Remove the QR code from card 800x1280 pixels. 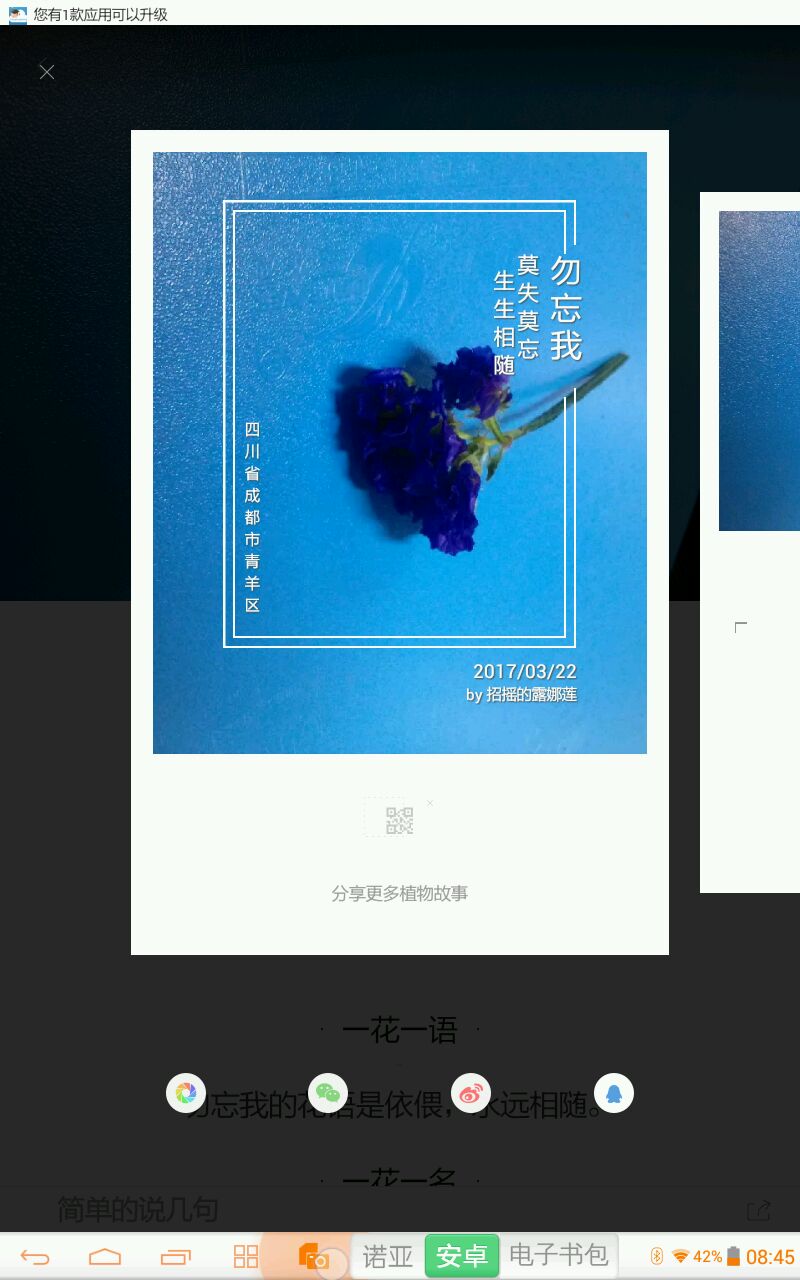point(430,803)
